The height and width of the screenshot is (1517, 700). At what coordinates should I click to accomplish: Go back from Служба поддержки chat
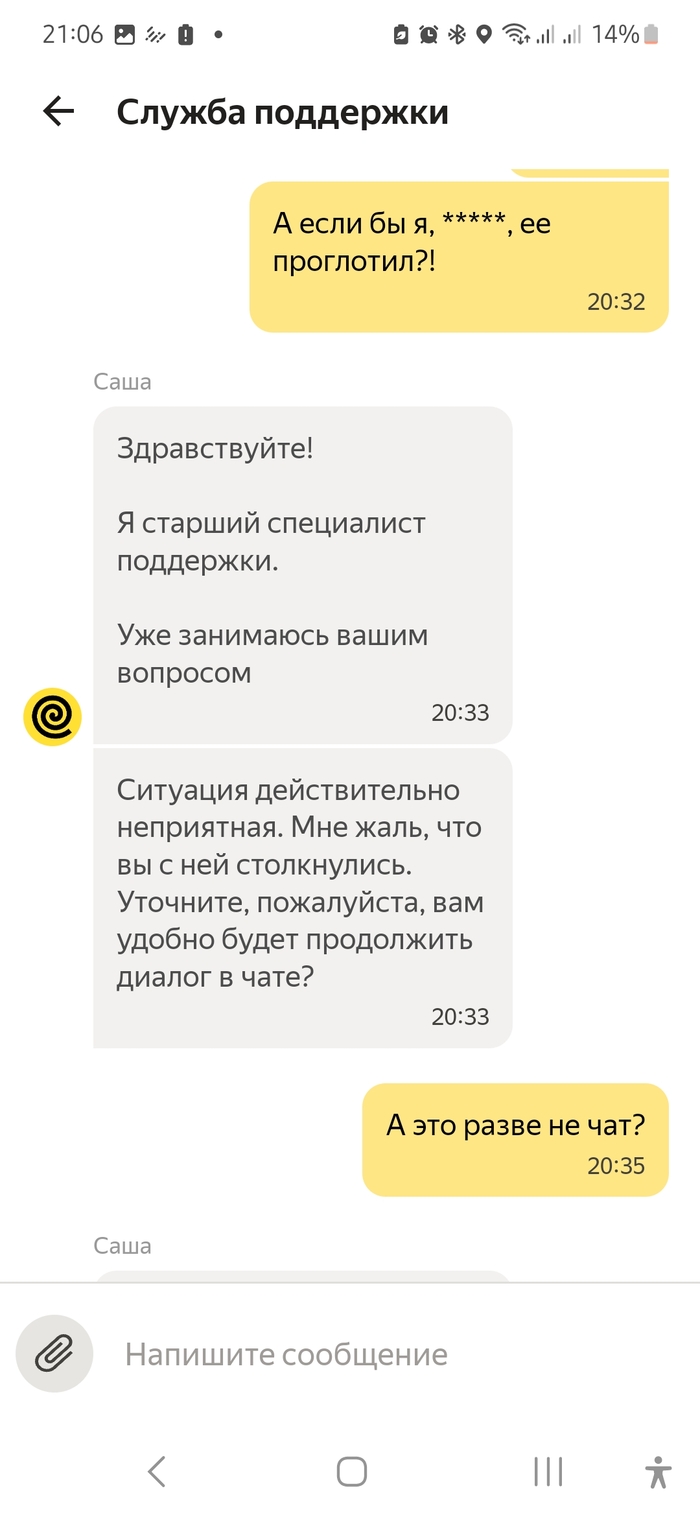(x=59, y=112)
